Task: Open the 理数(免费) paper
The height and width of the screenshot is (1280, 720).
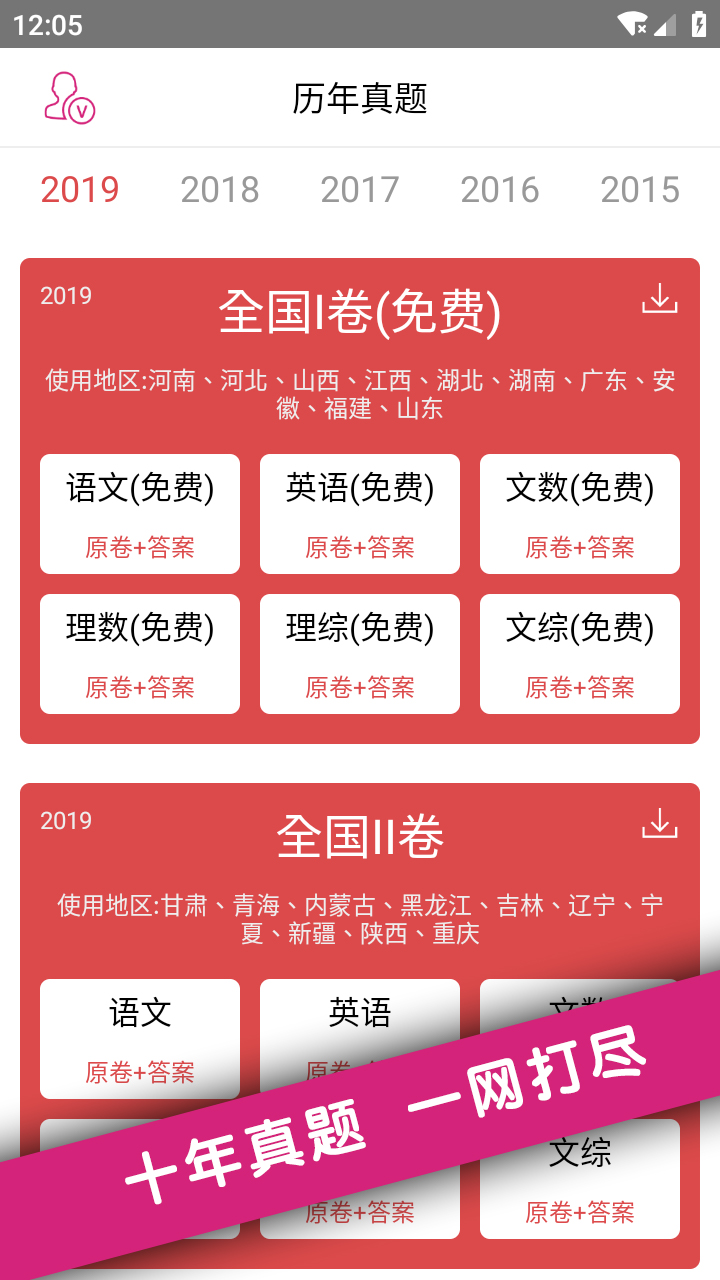Action: coord(140,653)
